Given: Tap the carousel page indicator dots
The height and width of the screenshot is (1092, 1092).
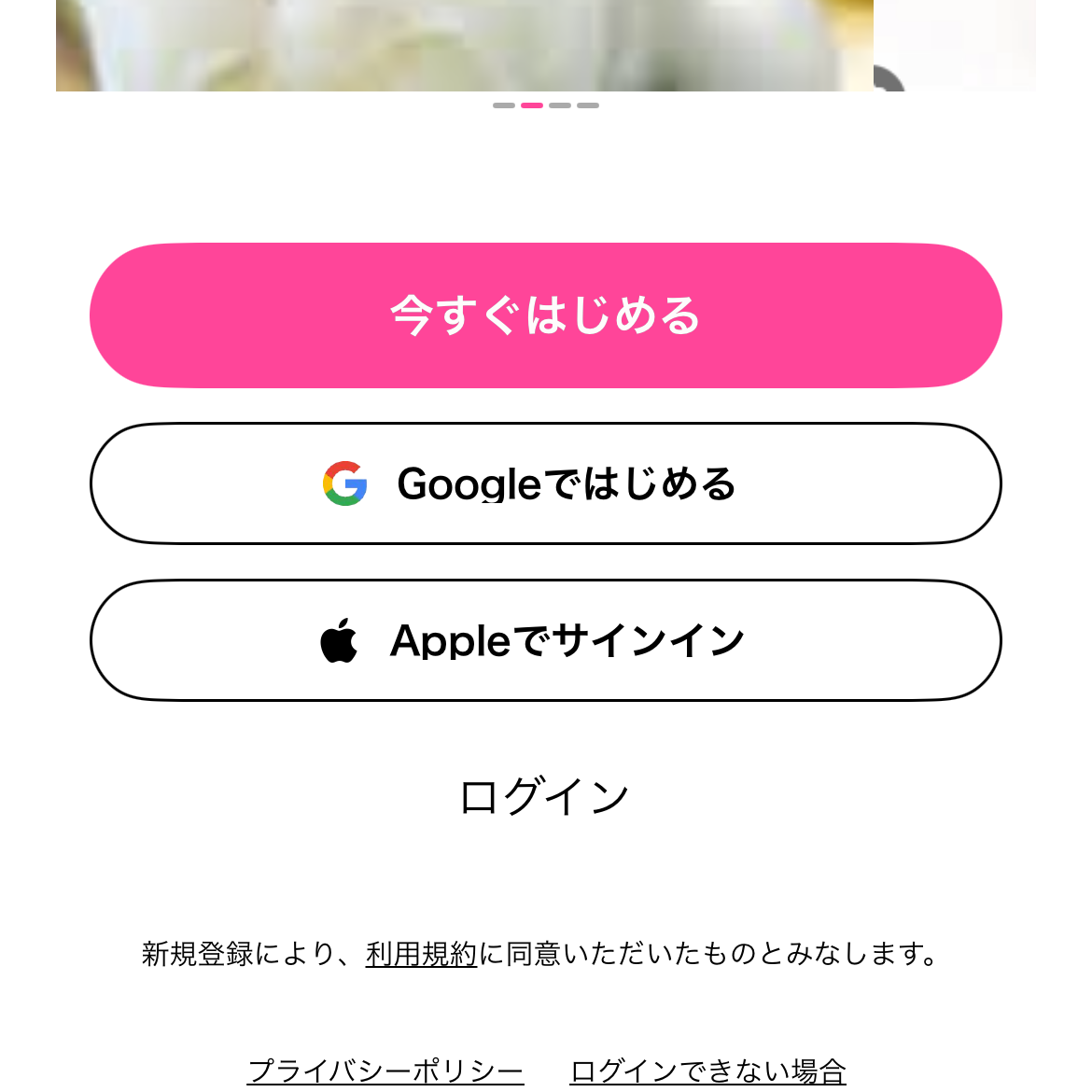Looking at the screenshot, I should coord(545,105).
